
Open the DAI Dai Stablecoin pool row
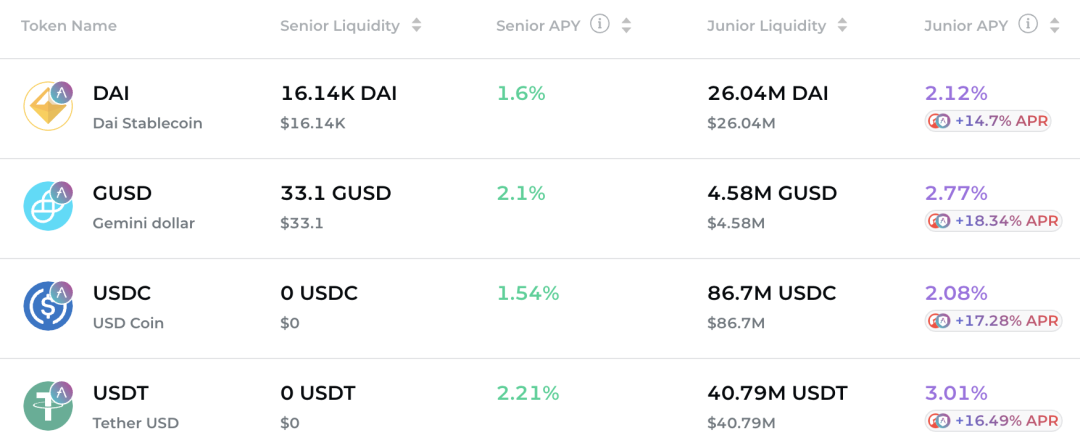[147, 108]
